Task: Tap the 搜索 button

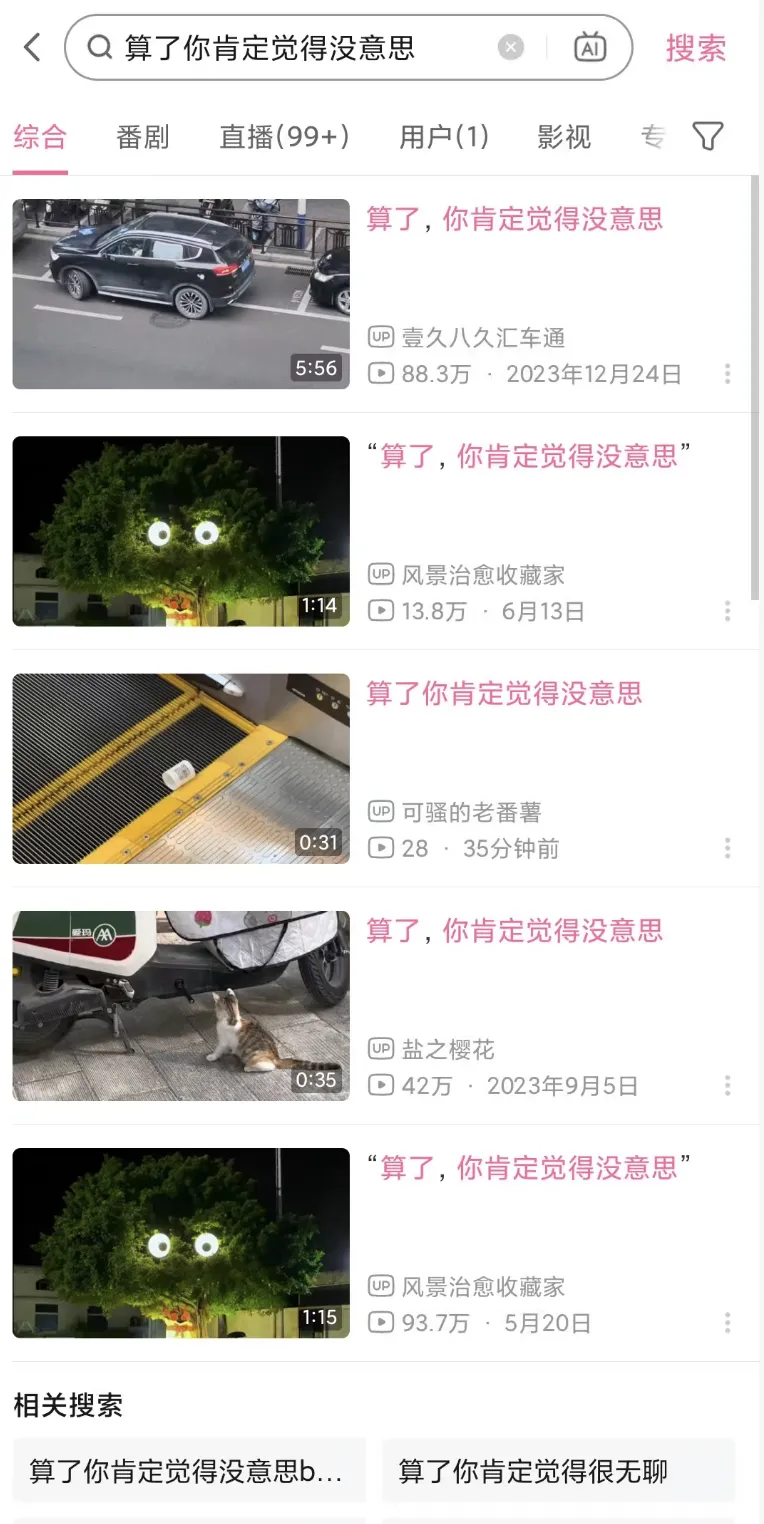Action: (x=696, y=48)
